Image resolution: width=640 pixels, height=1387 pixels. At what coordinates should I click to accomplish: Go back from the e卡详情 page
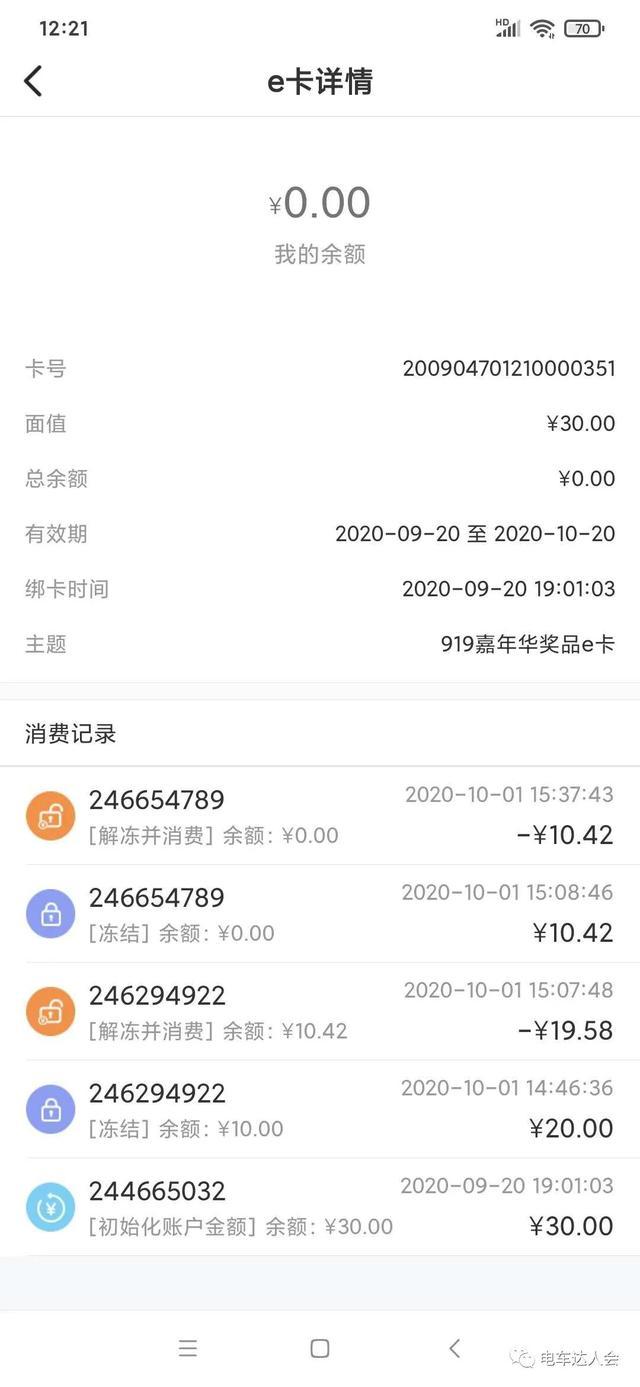[33, 81]
